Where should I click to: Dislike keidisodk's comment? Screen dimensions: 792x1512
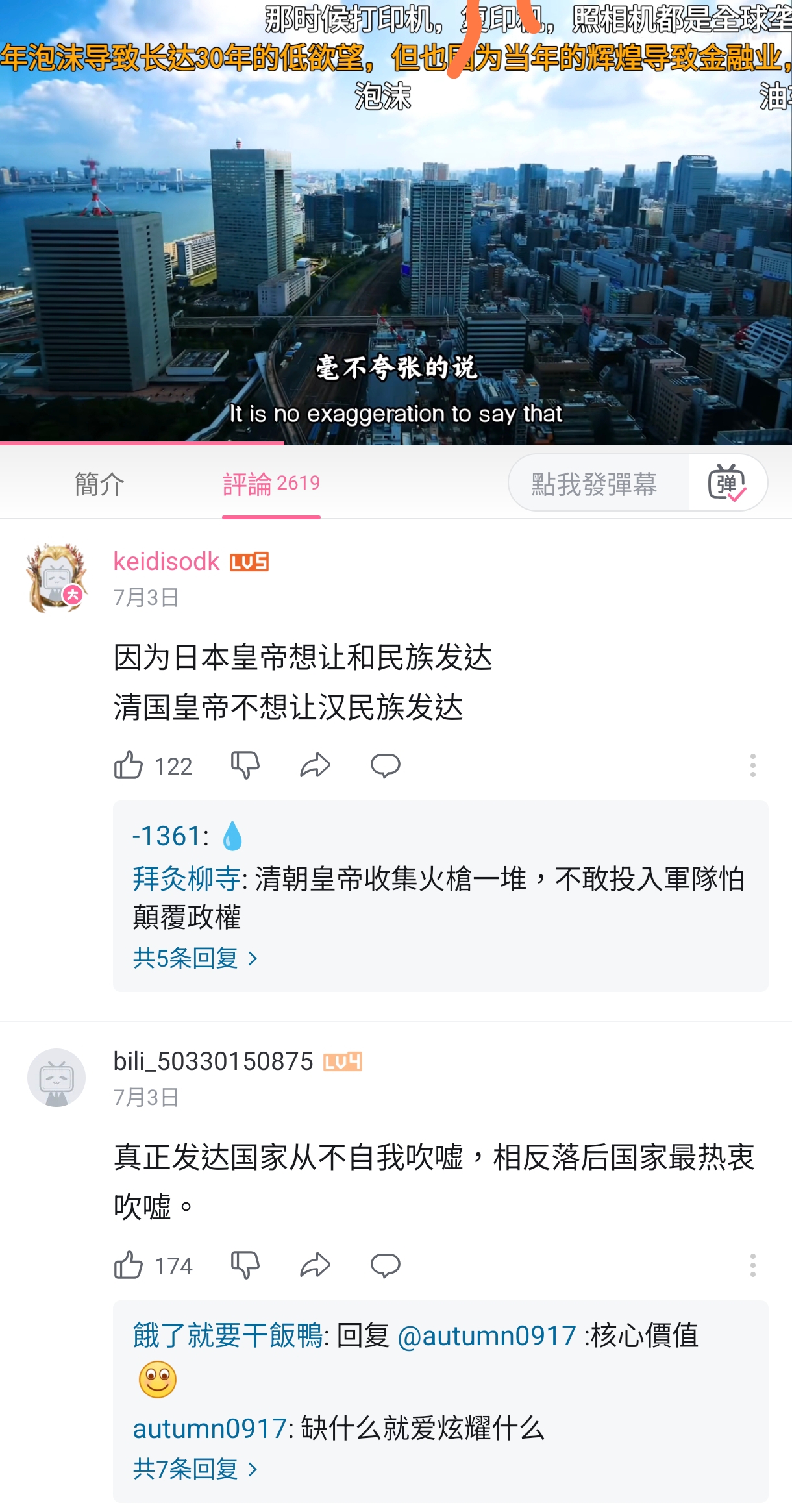[245, 765]
